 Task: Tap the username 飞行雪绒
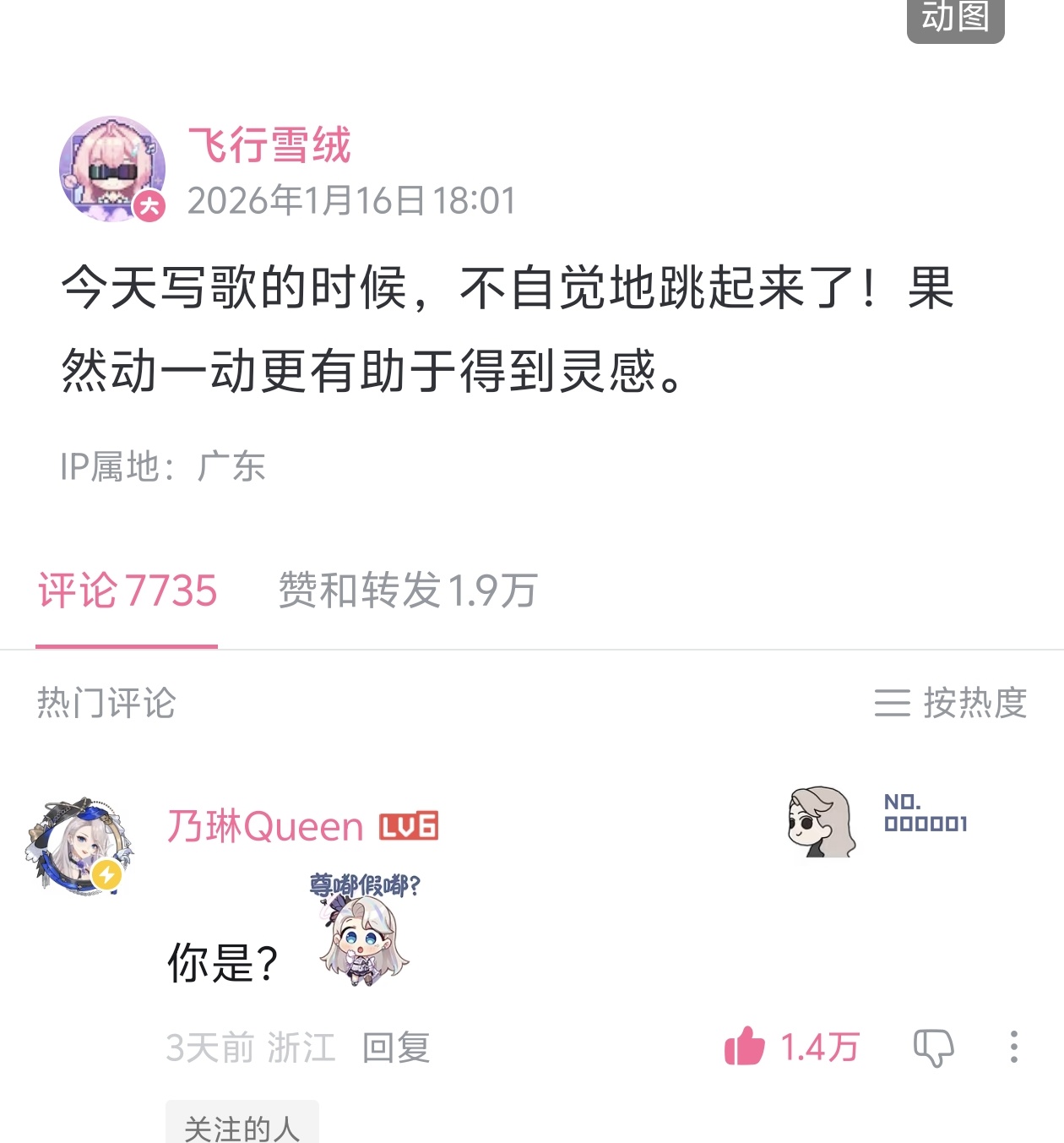[x=269, y=145]
